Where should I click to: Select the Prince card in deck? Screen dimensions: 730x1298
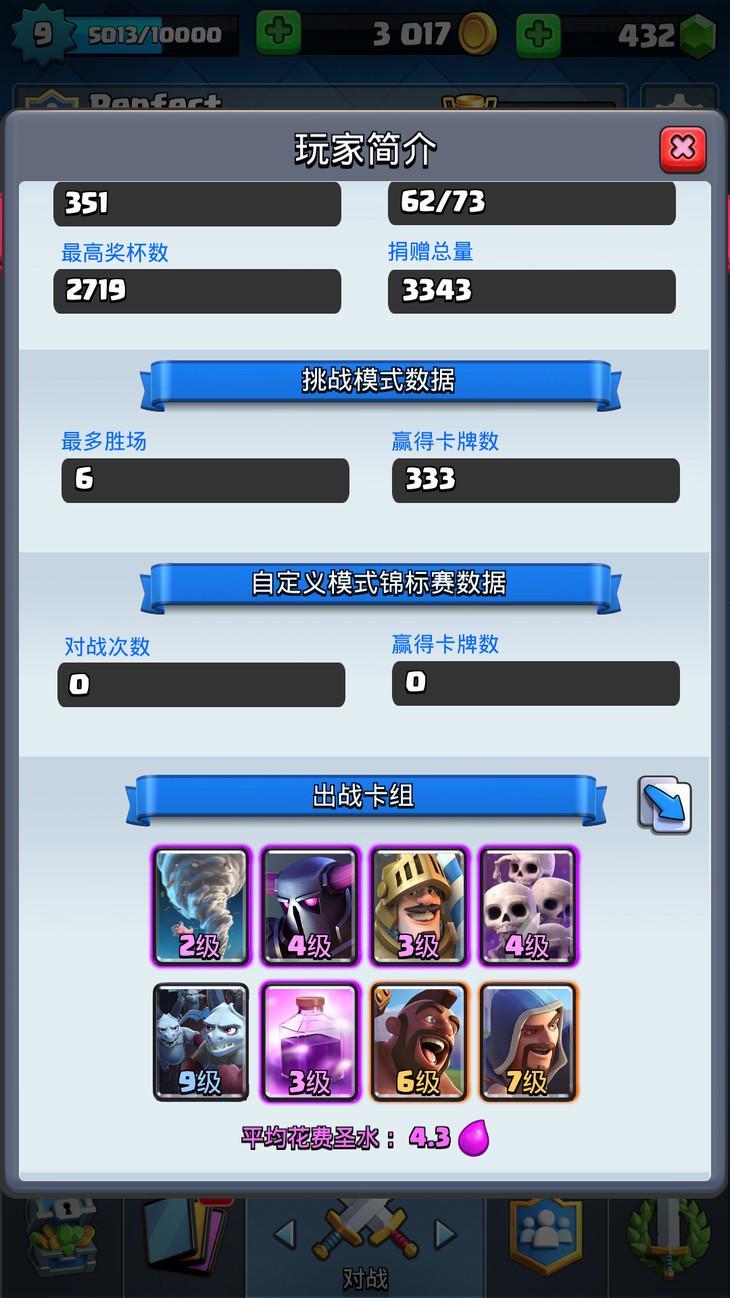pos(419,907)
